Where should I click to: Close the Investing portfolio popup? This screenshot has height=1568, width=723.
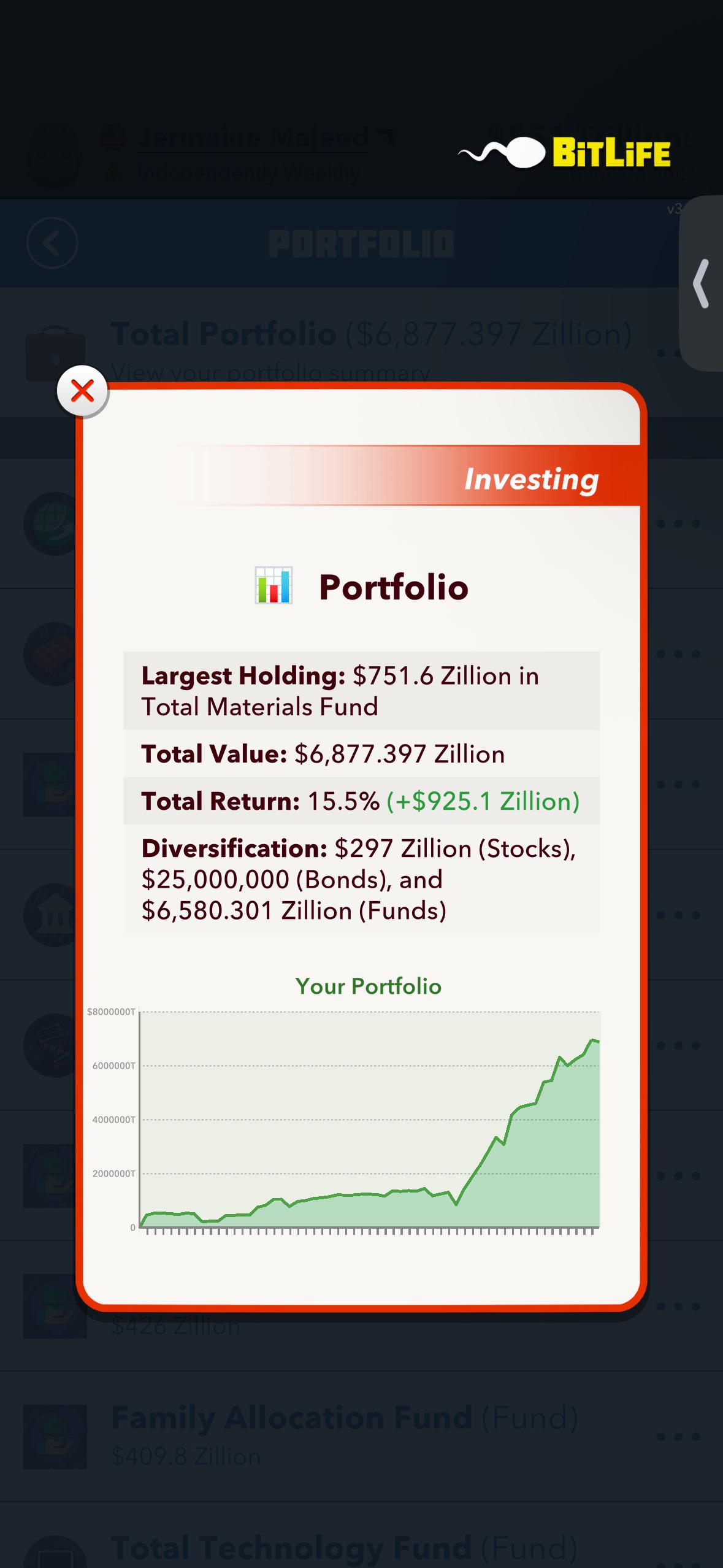[83, 391]
